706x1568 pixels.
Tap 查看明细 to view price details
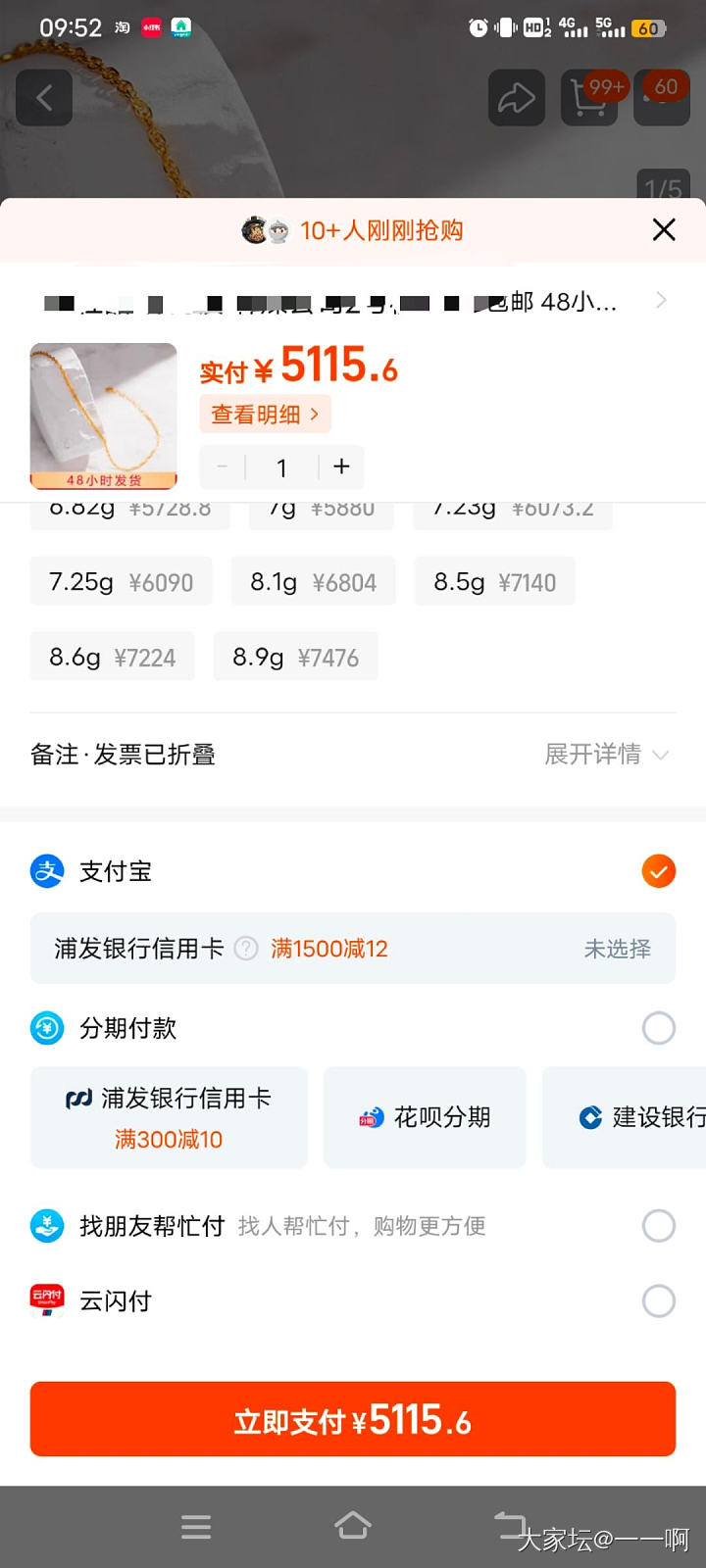click(x=265, y=415)
